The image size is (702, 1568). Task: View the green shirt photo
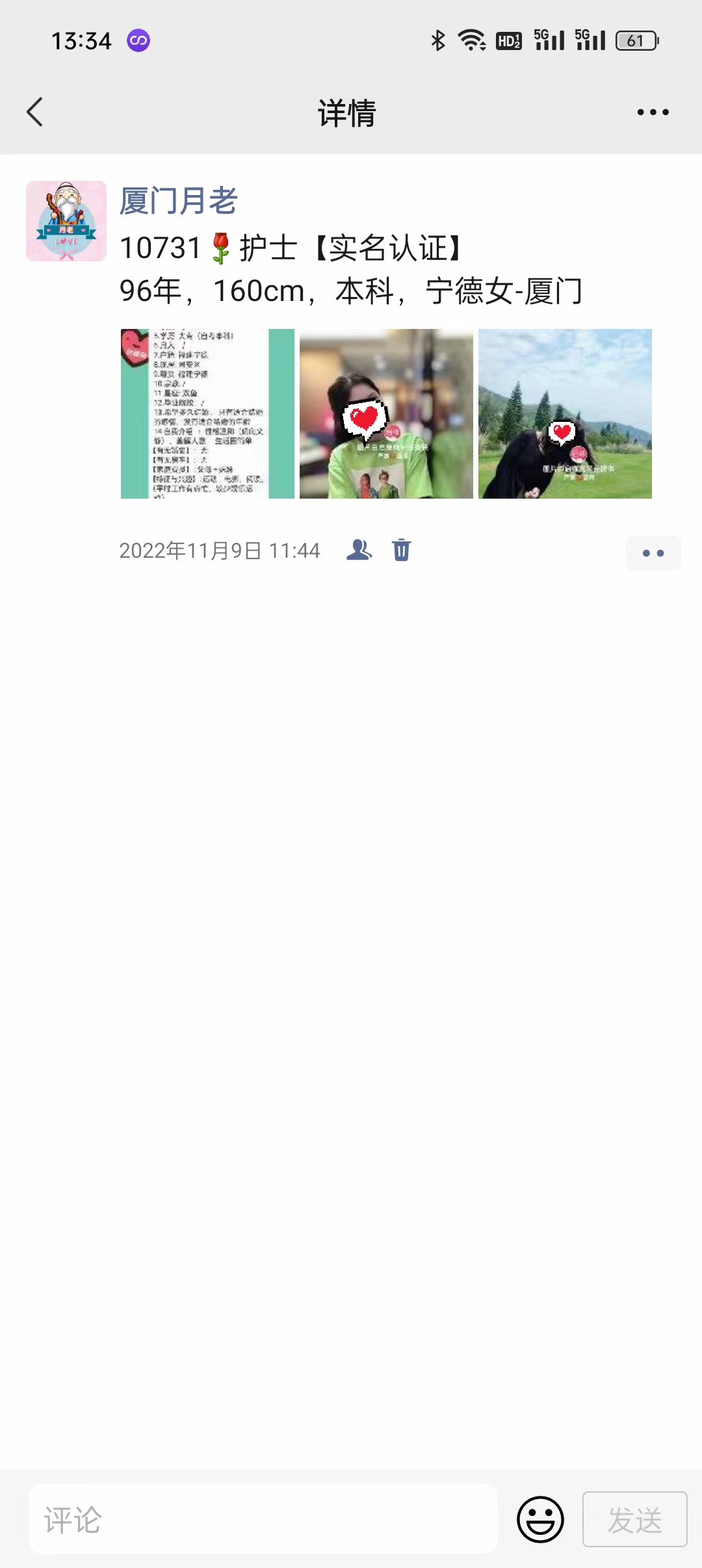386,414
